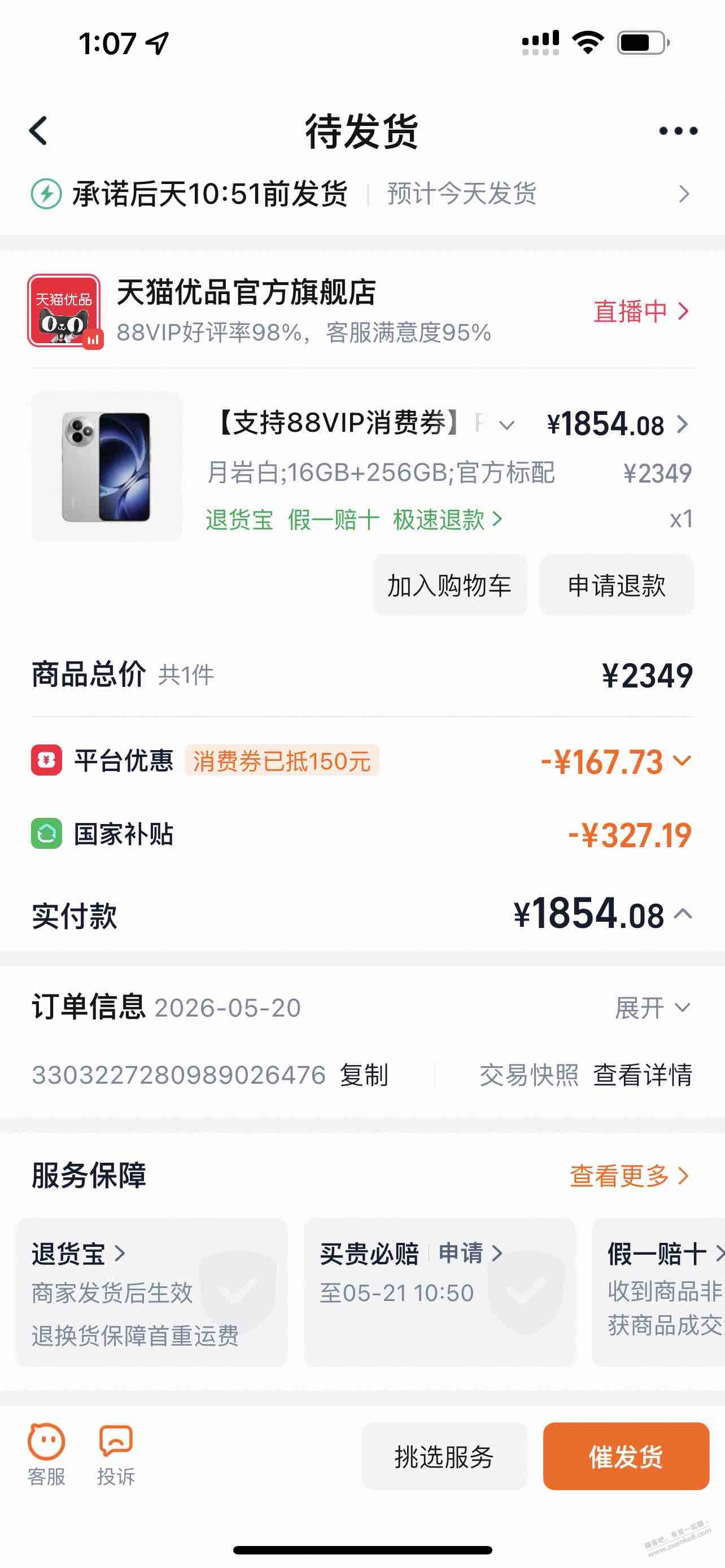Open the 退货宝 service card
Image resolution: width=725 pixels, height=1568 pixels.
coord(151,1292)
